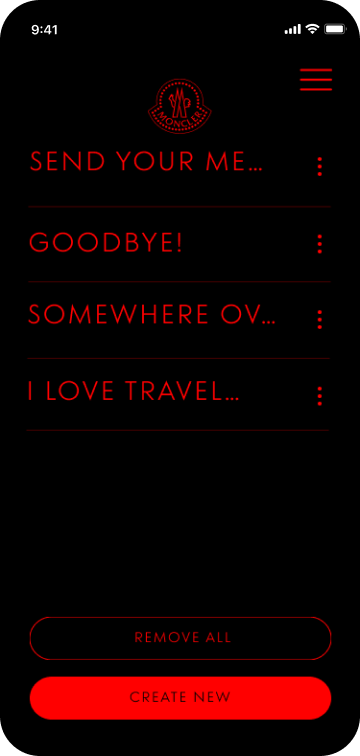The width and height of the screenshot is (360, 756).
Task: Open the I LOVE TRAVEL… message
Action: [x=133, y=391]
